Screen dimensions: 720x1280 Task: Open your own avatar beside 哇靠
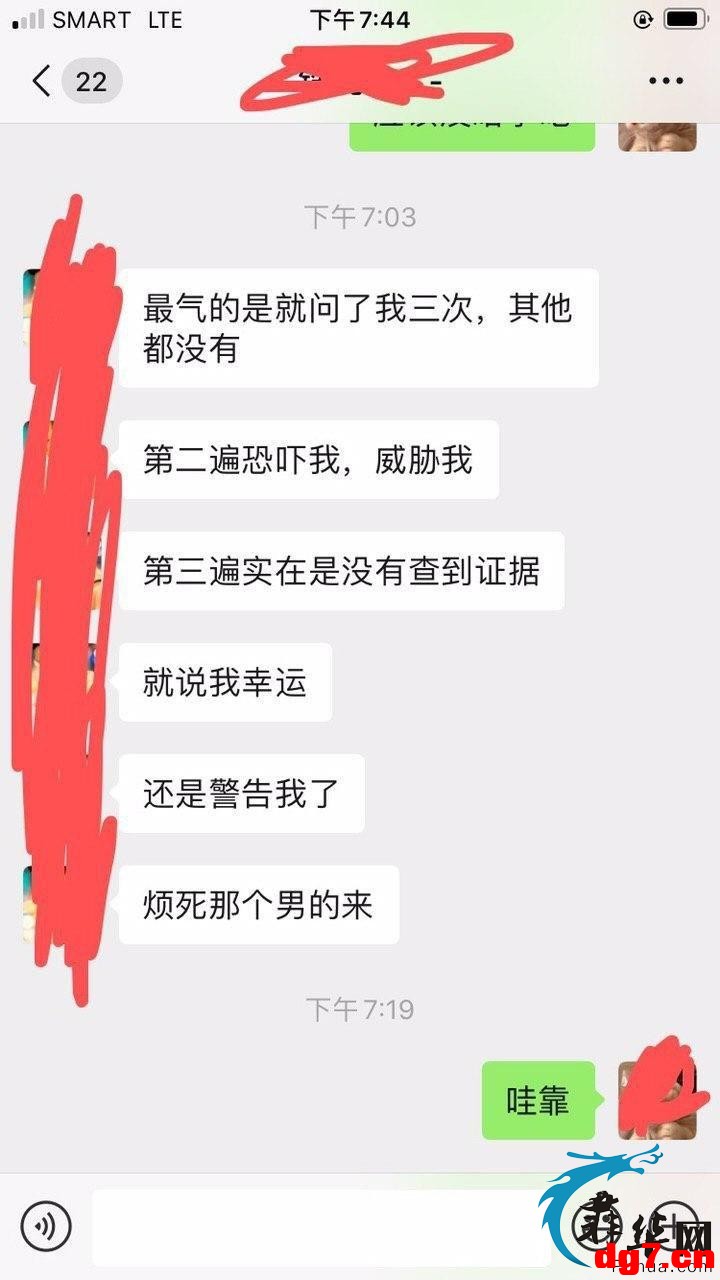[657, 1100]
